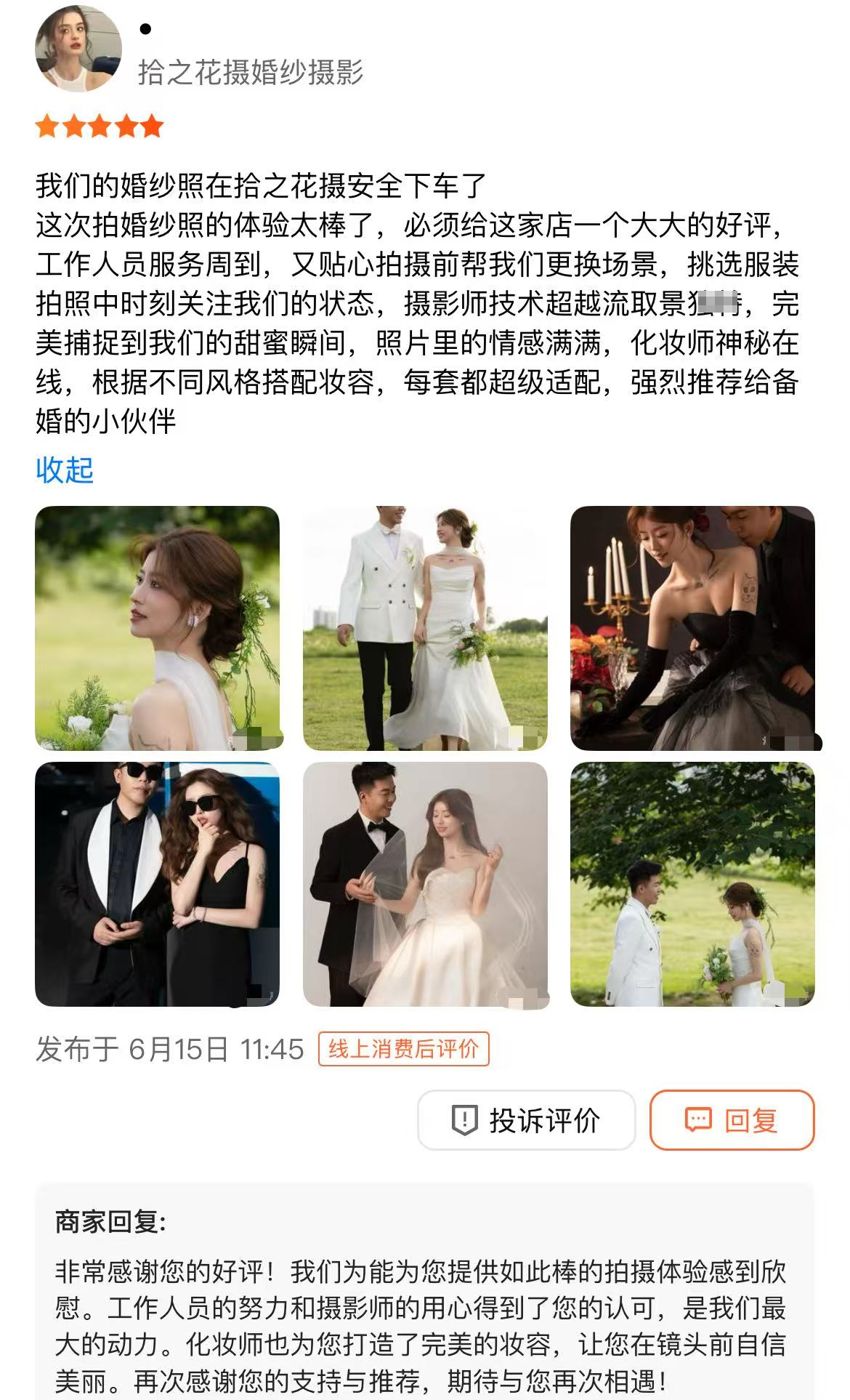The height and width of the screenshot is (1400, 850).
Task: Collapse the review text with 收起
Action: 65,470
